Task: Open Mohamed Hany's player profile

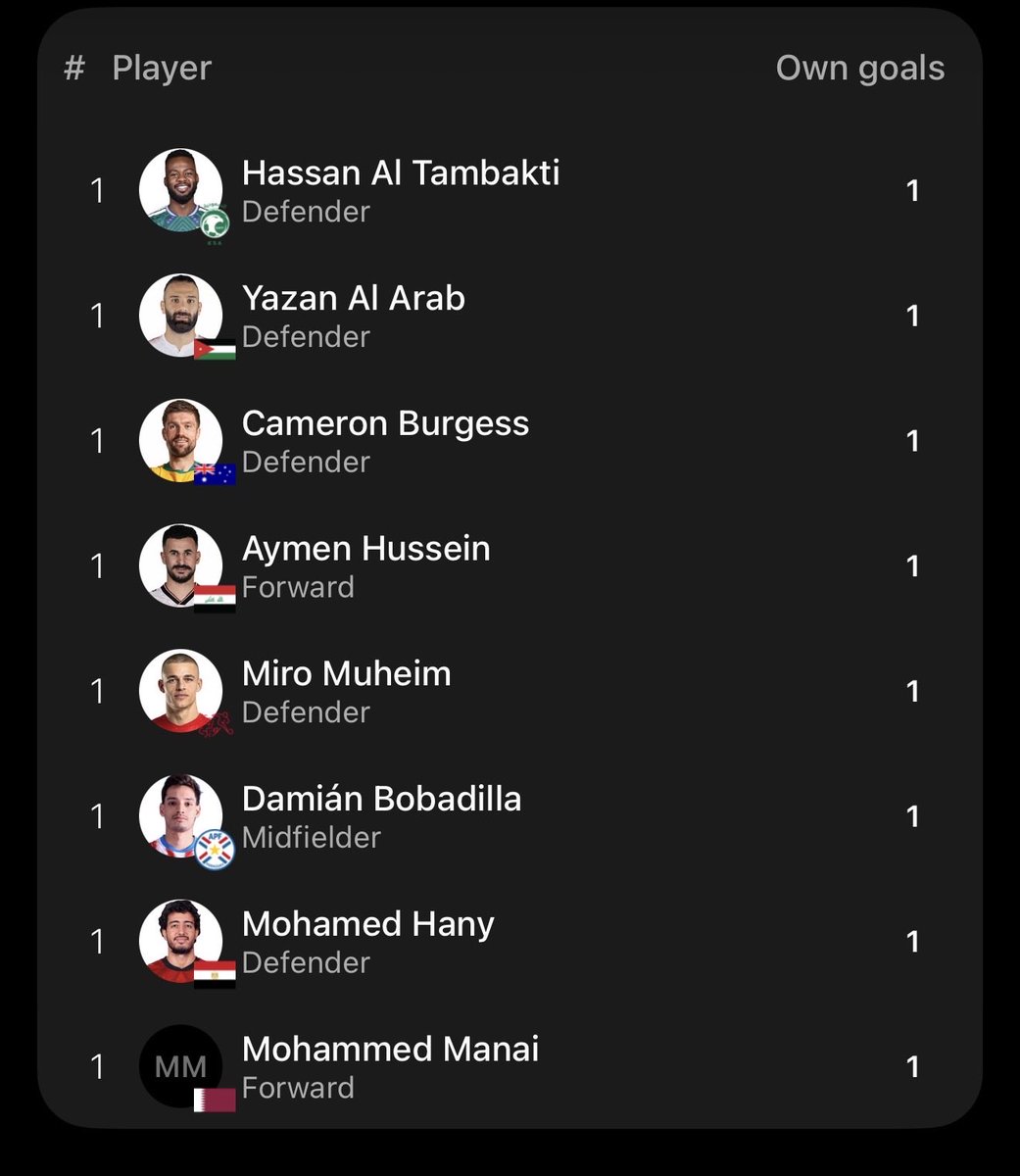Action: [510, 942]
